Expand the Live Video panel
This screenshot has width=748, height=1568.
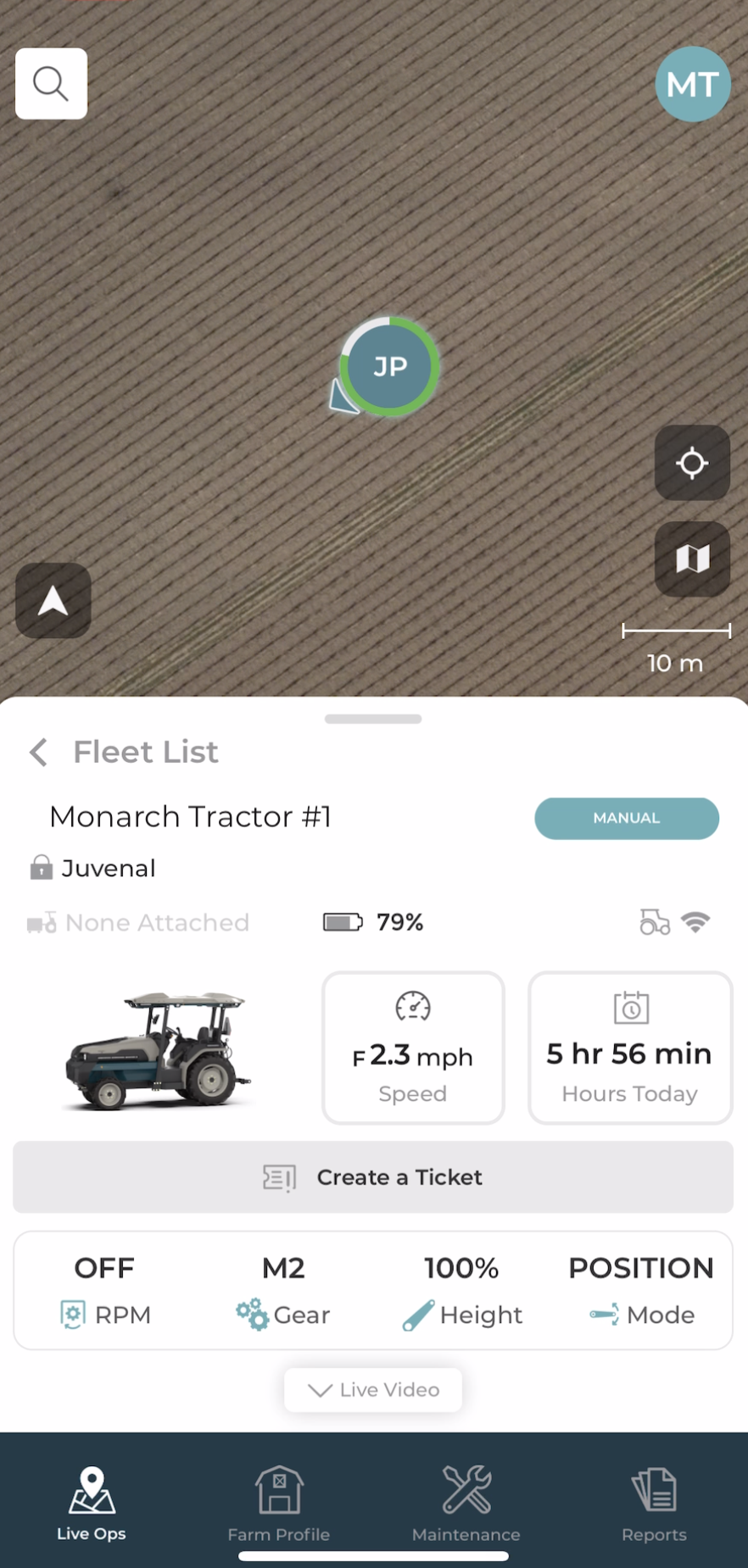tap(372, 1389)
